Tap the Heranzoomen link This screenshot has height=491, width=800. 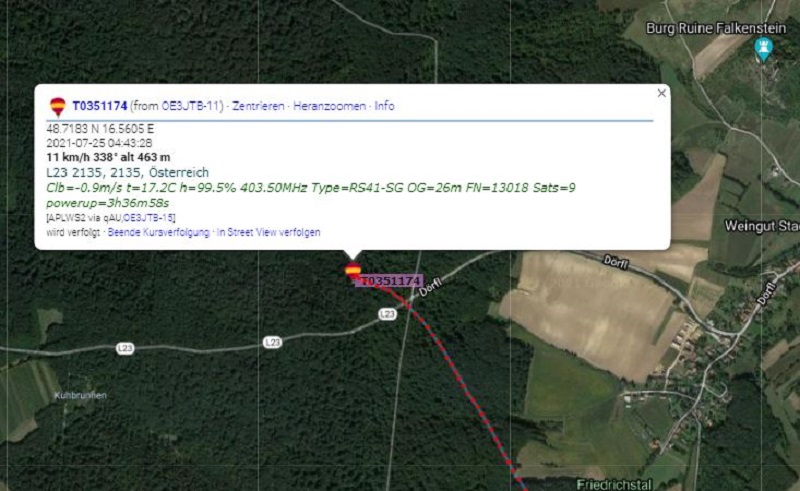(330, 106)
